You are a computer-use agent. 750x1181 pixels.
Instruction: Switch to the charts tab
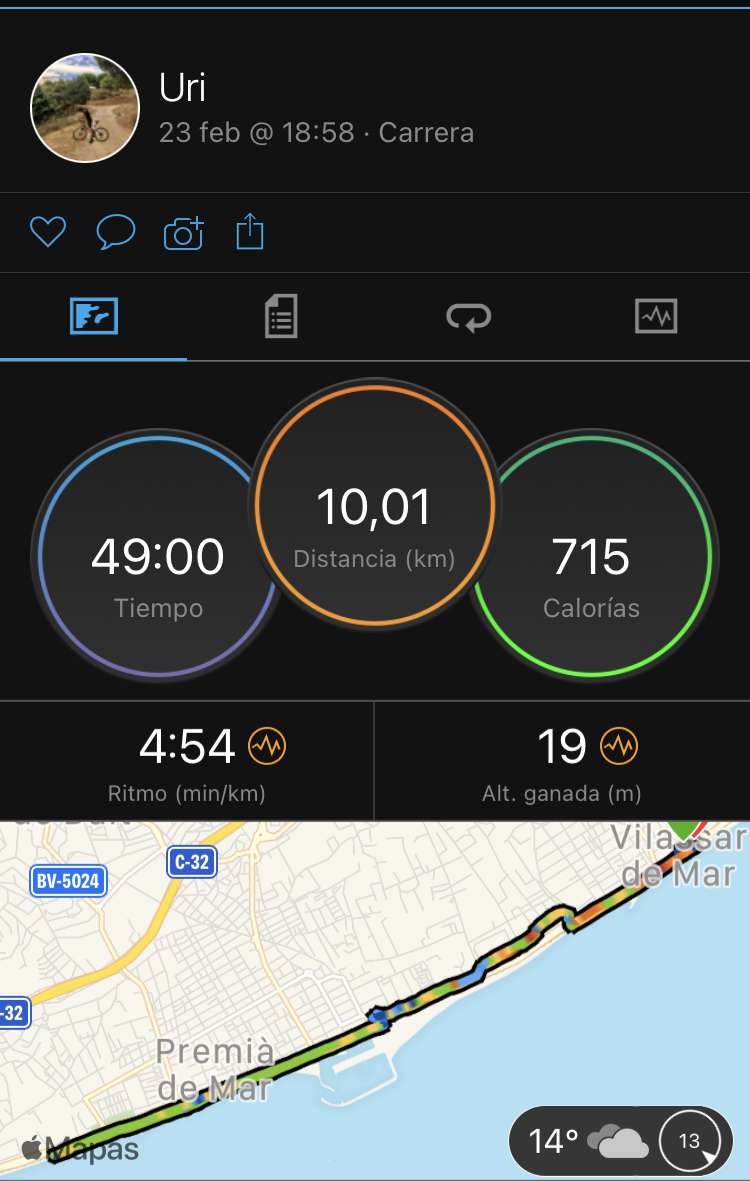click(656, 316)
